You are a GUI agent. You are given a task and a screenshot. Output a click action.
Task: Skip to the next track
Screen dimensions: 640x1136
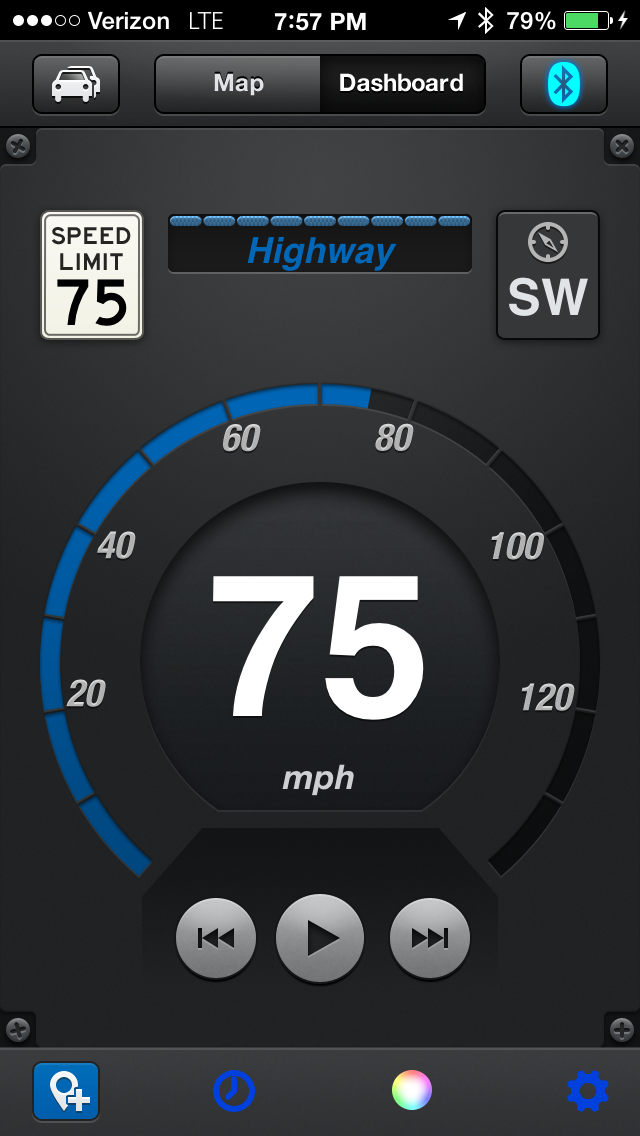[430, 937]
